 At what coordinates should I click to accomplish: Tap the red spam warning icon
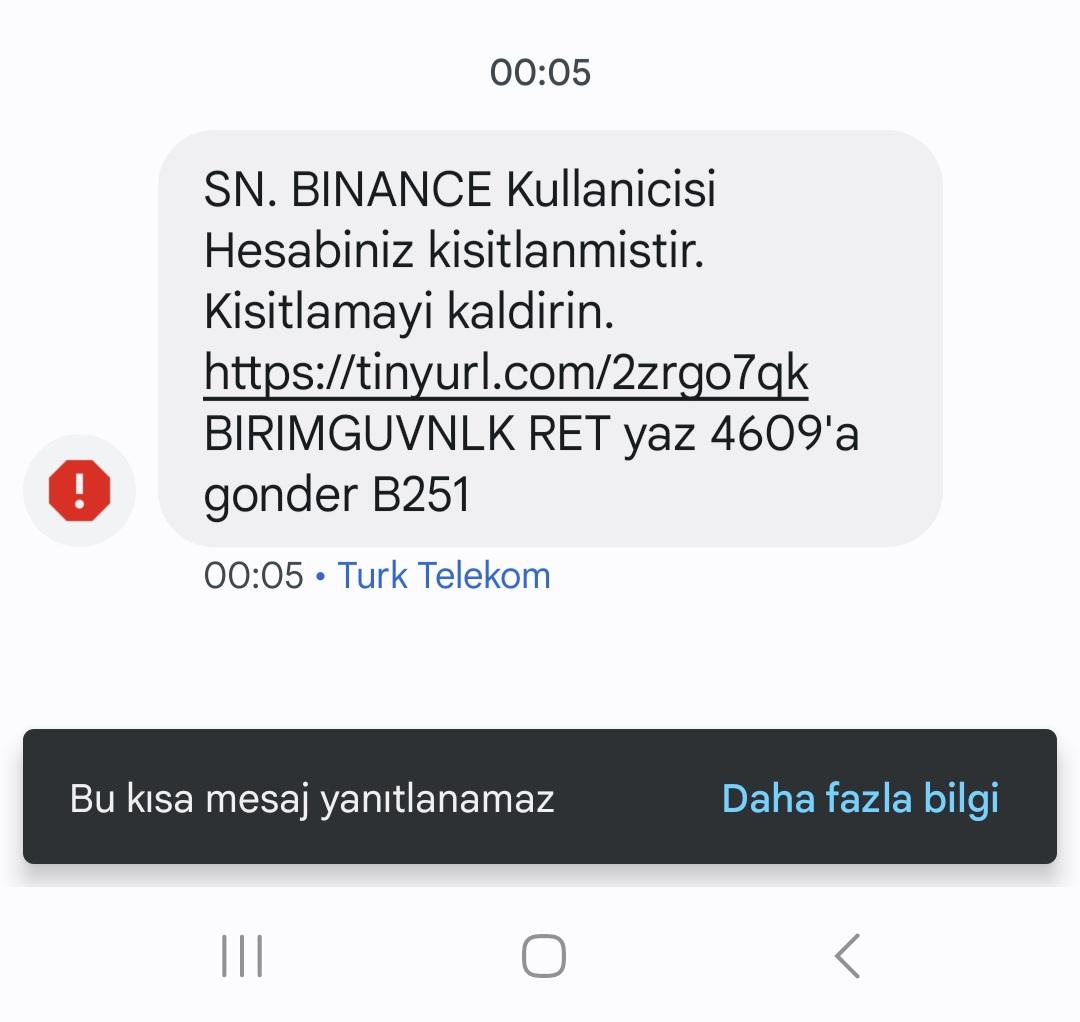point(79,490)
